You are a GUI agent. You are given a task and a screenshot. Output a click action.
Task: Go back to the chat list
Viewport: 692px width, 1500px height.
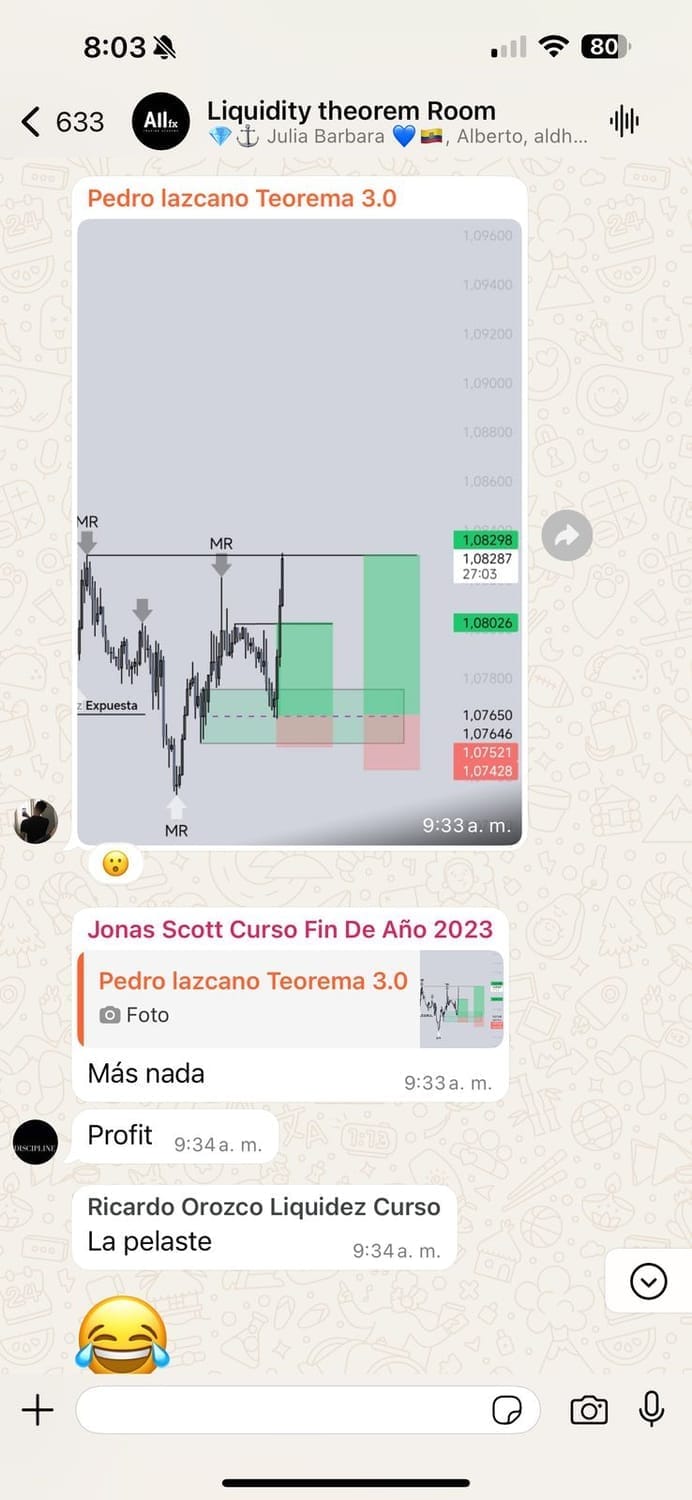(32, 122)
